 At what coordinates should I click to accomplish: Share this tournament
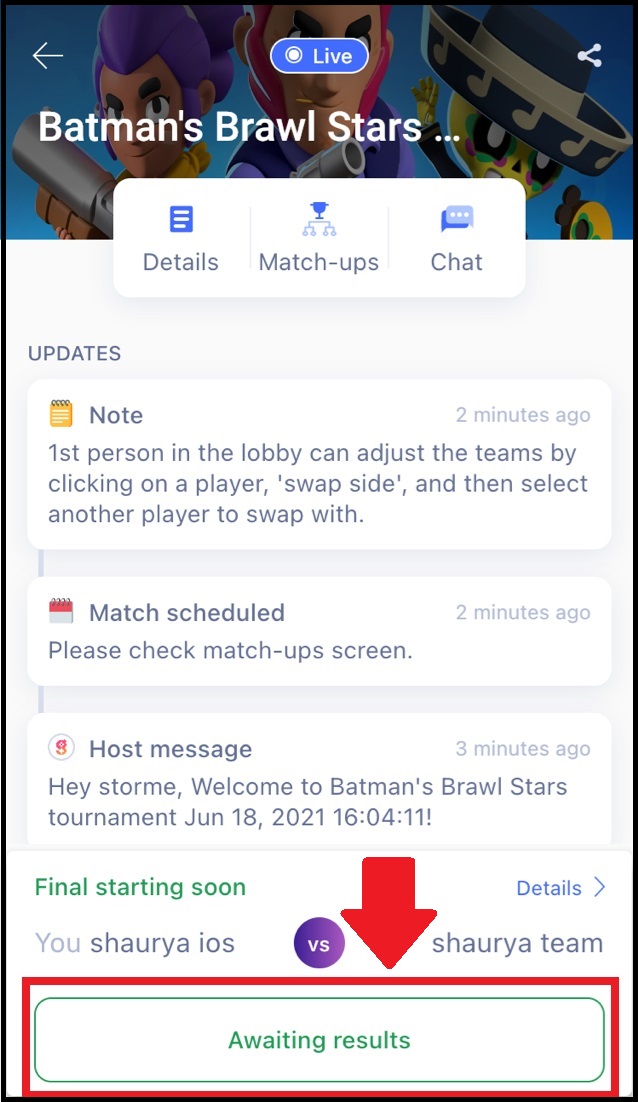pyautogui.click(x=590, y=56)
